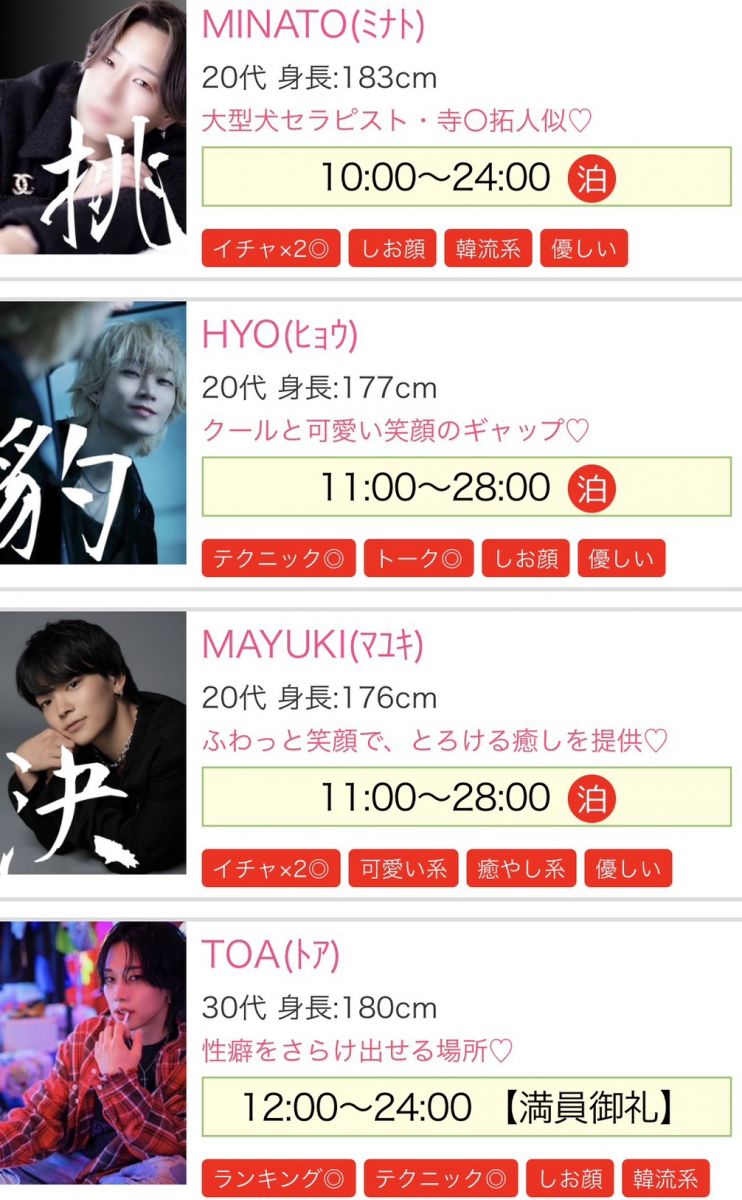Tap the MINATO(ミナト) name link
This screenshot has width=742, height=1200.
313,25
